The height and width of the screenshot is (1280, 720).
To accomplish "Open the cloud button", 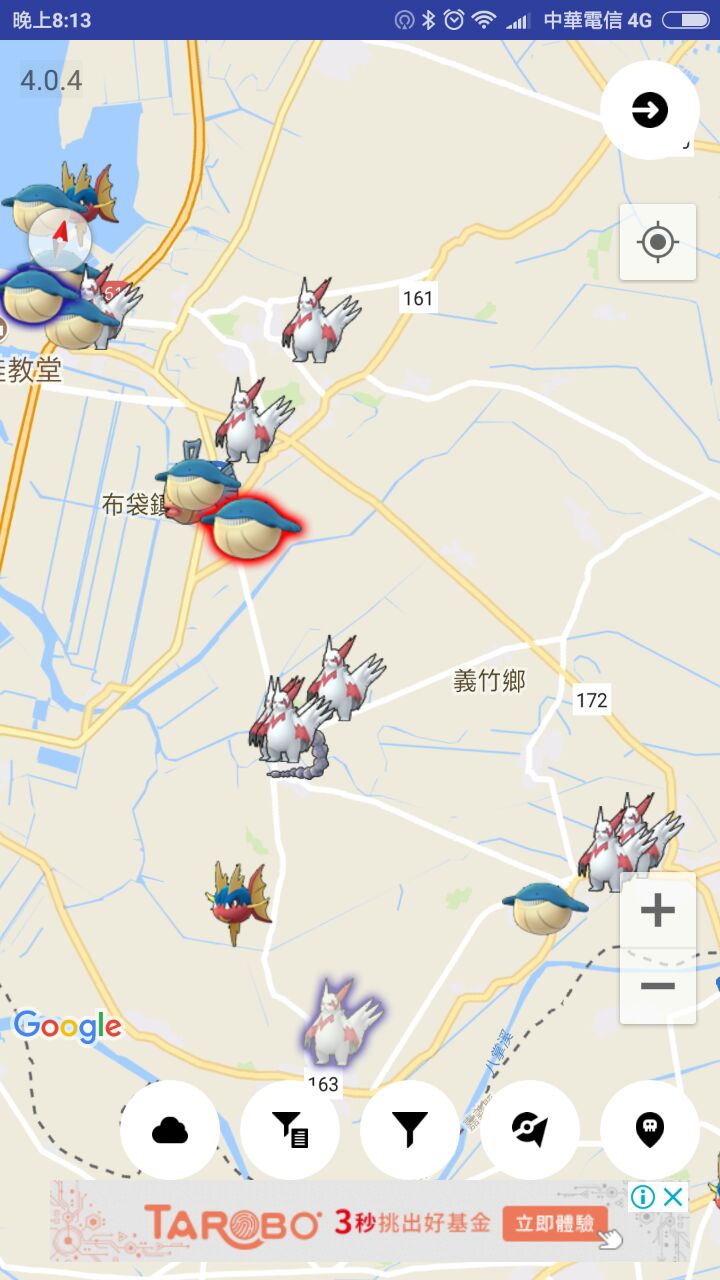I will coord(170,1130).
